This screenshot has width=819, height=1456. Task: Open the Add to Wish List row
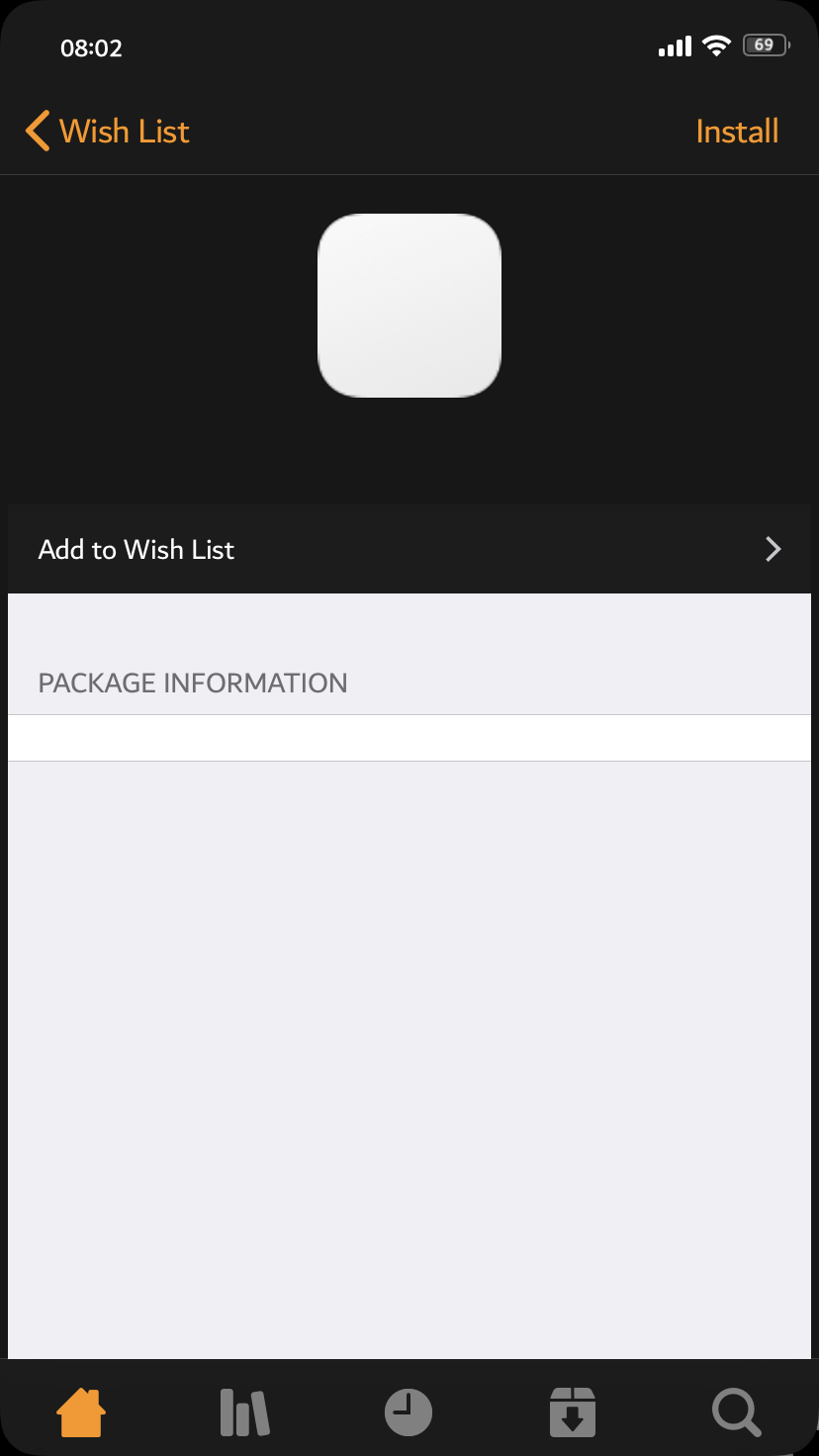(x=409, y=549)
